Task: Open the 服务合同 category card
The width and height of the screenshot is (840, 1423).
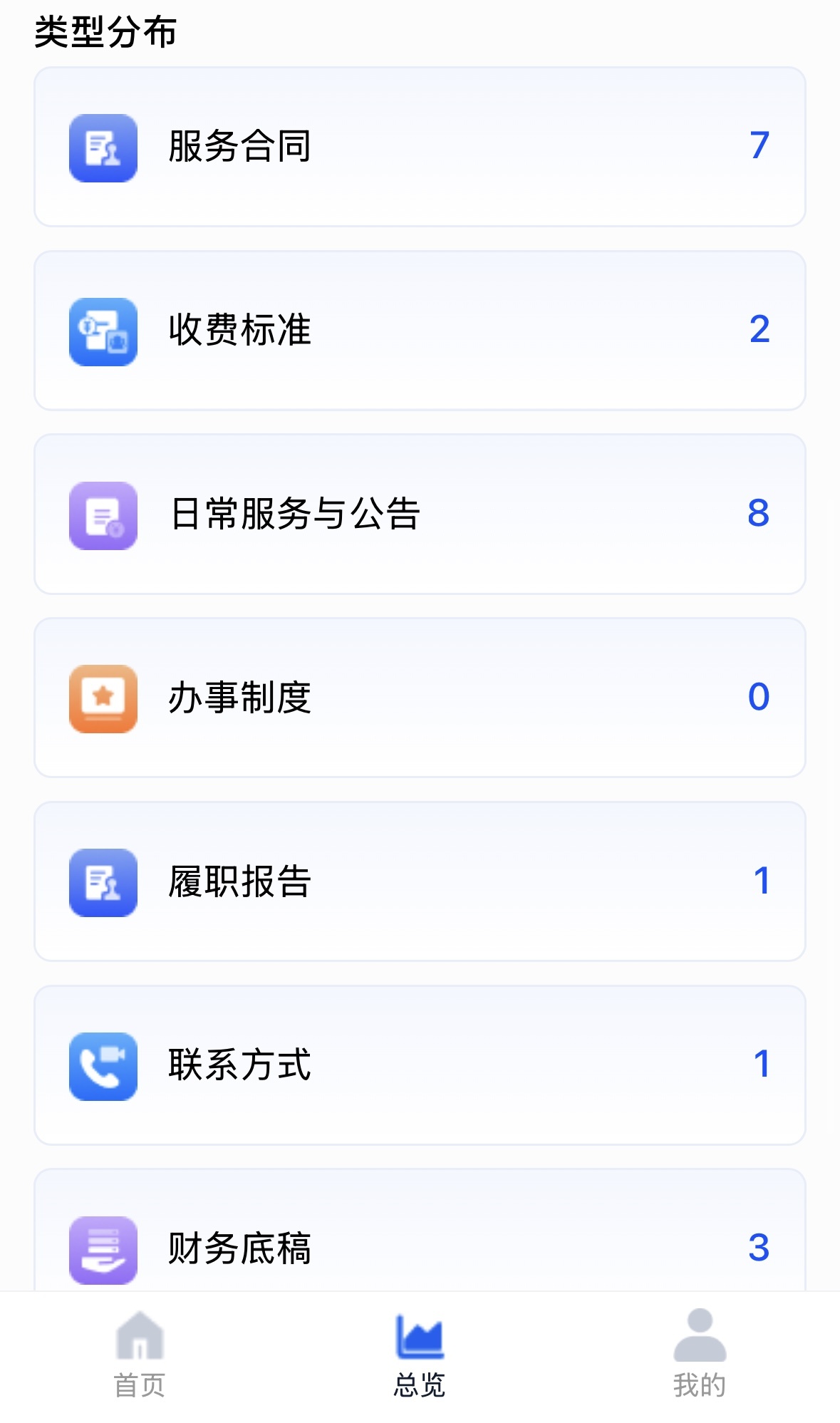Action: click(x=420, y=147)
